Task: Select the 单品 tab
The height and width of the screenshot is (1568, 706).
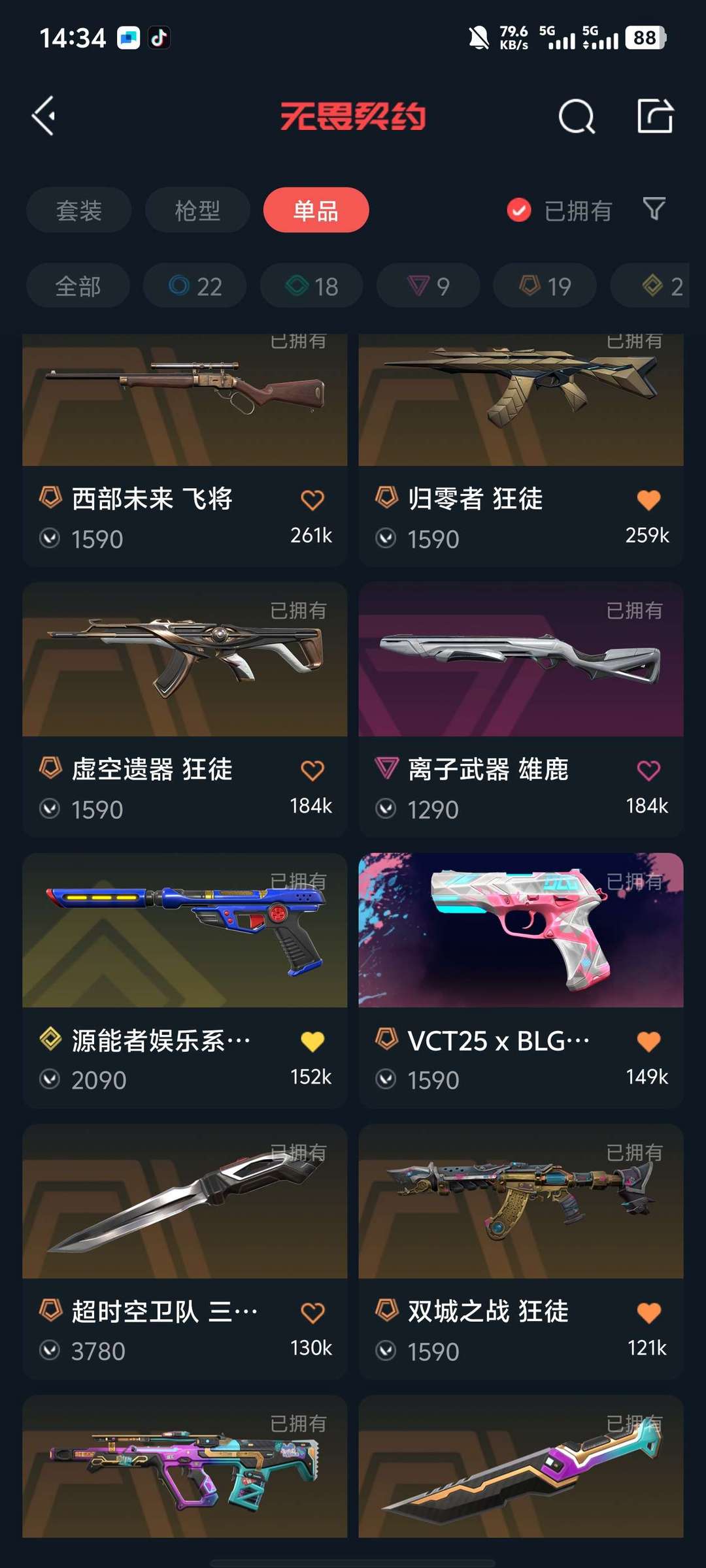Action: tap(316, 210)
